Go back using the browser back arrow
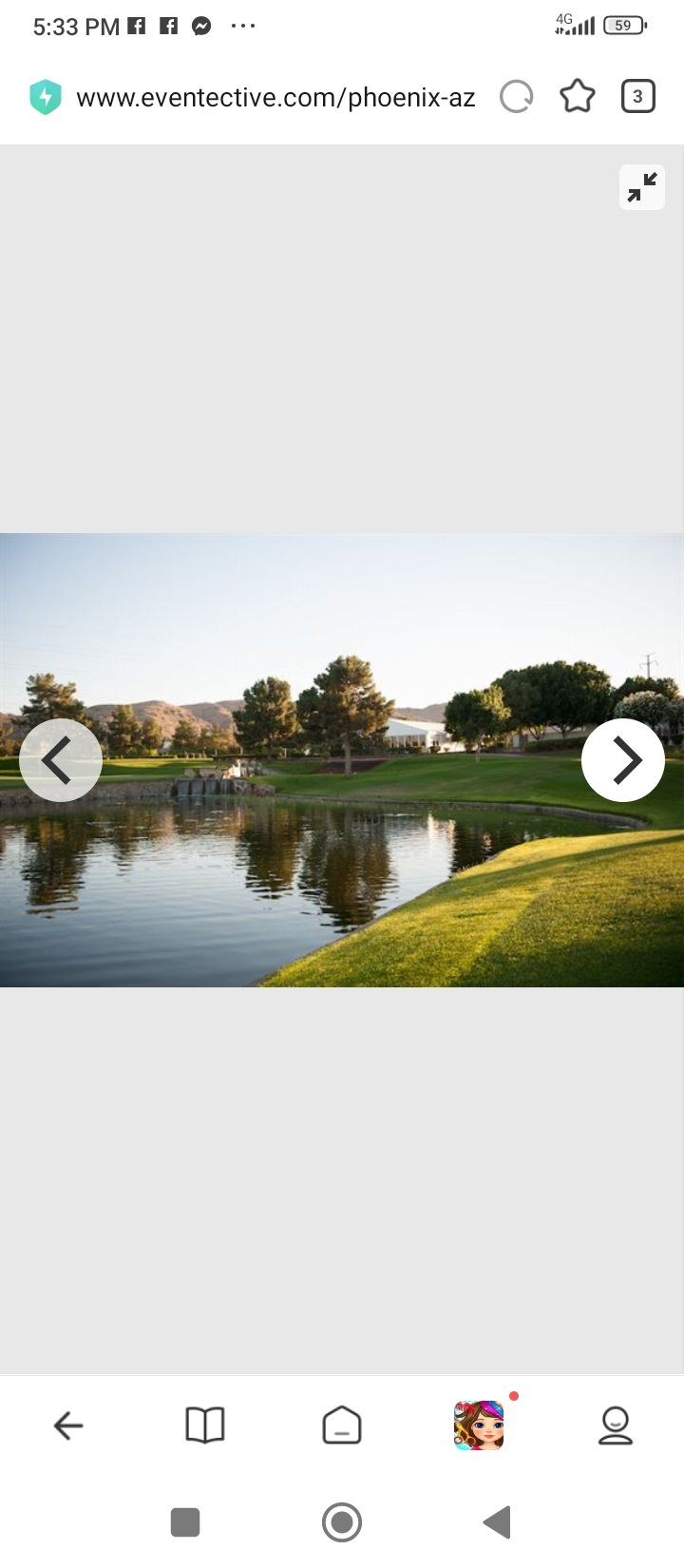684x1568 pixels. [x=68, y=1425]
